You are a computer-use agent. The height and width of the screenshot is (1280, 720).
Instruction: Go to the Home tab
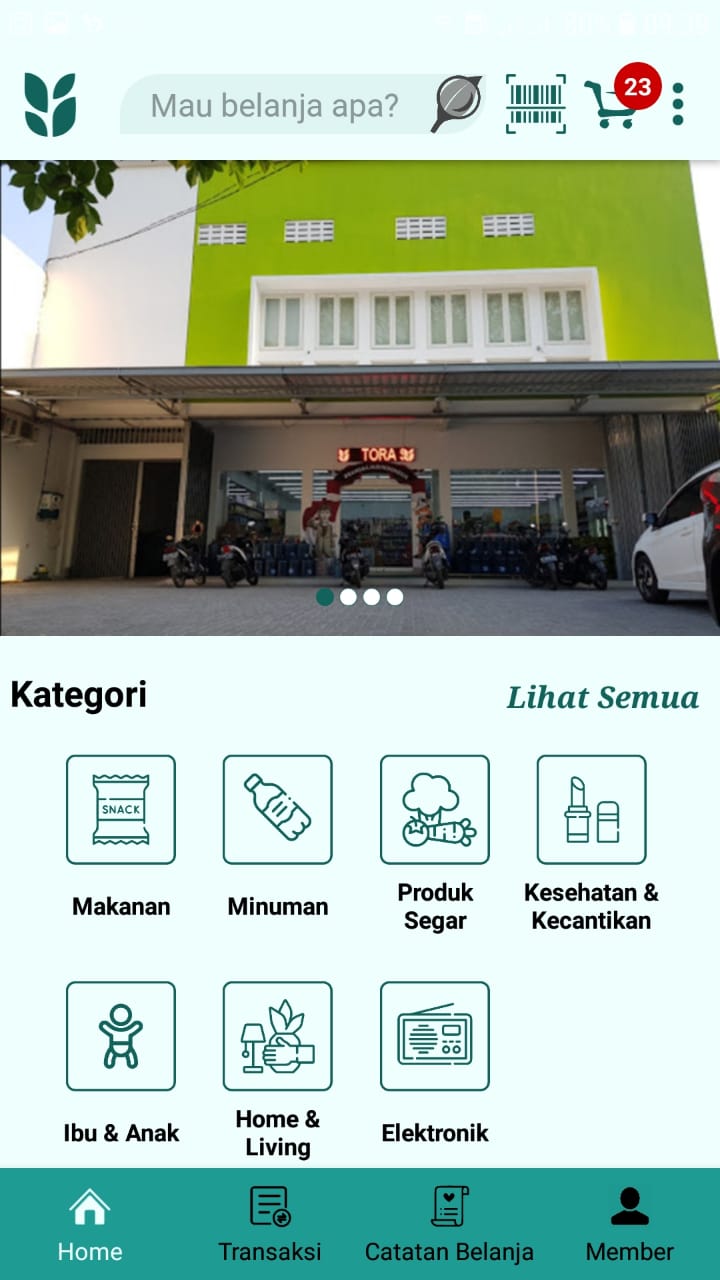coord(90,1225)
